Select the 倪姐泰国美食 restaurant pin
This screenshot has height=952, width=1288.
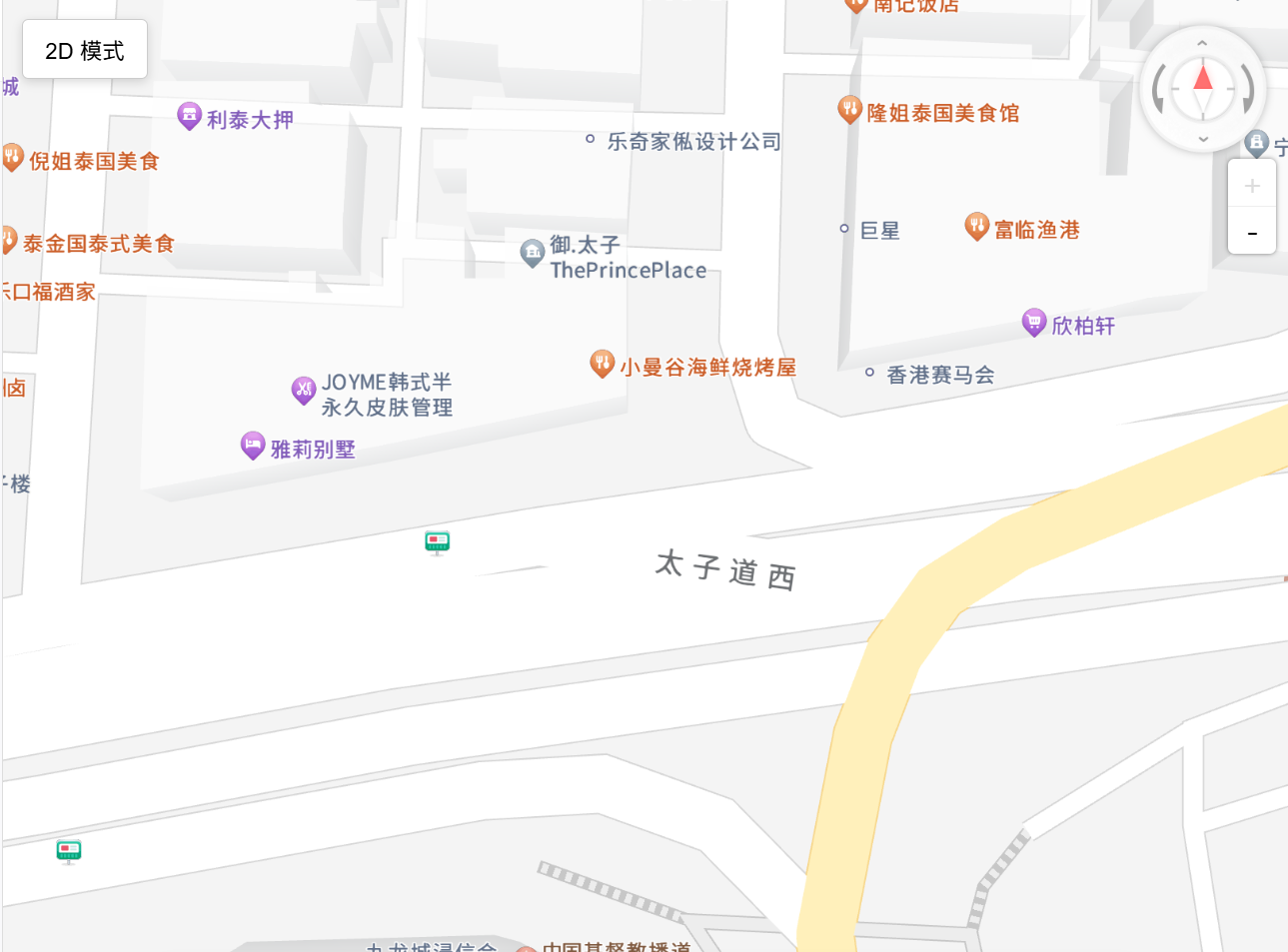(12, 157)
